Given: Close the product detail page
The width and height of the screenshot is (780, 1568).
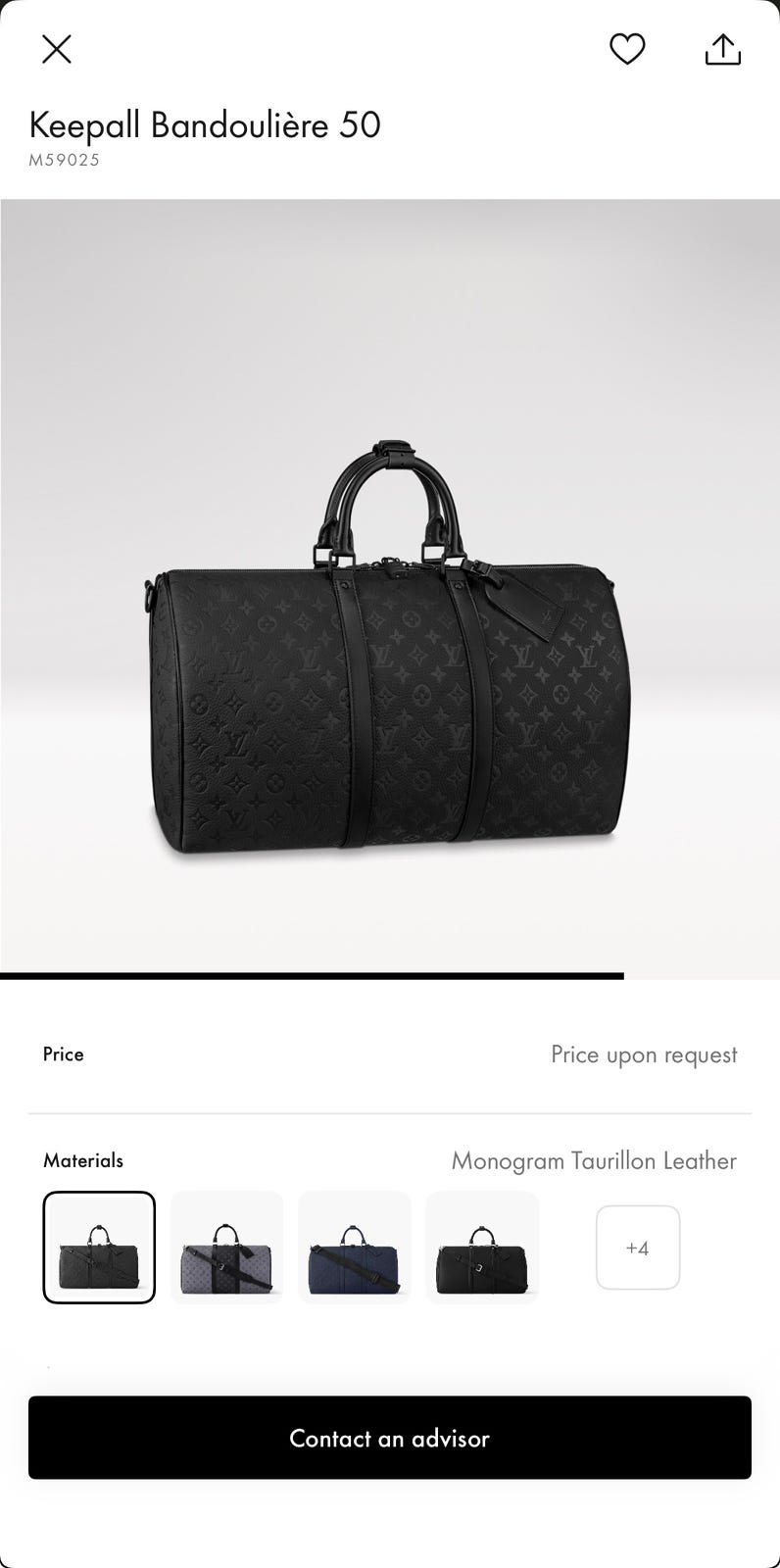Looking at the screenshot, I should (x=57, y=49).
